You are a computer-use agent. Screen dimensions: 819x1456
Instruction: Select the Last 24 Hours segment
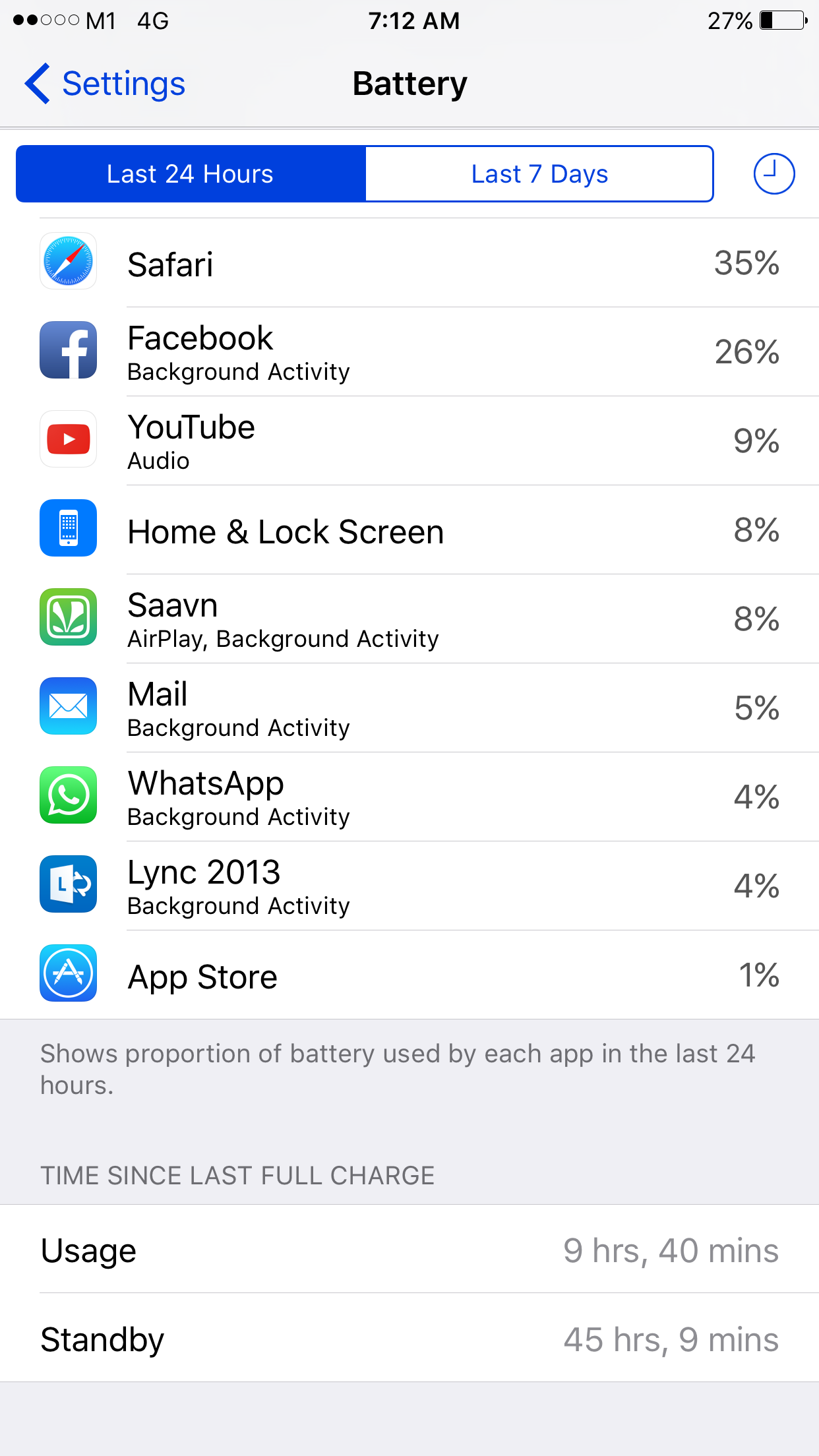191,174
